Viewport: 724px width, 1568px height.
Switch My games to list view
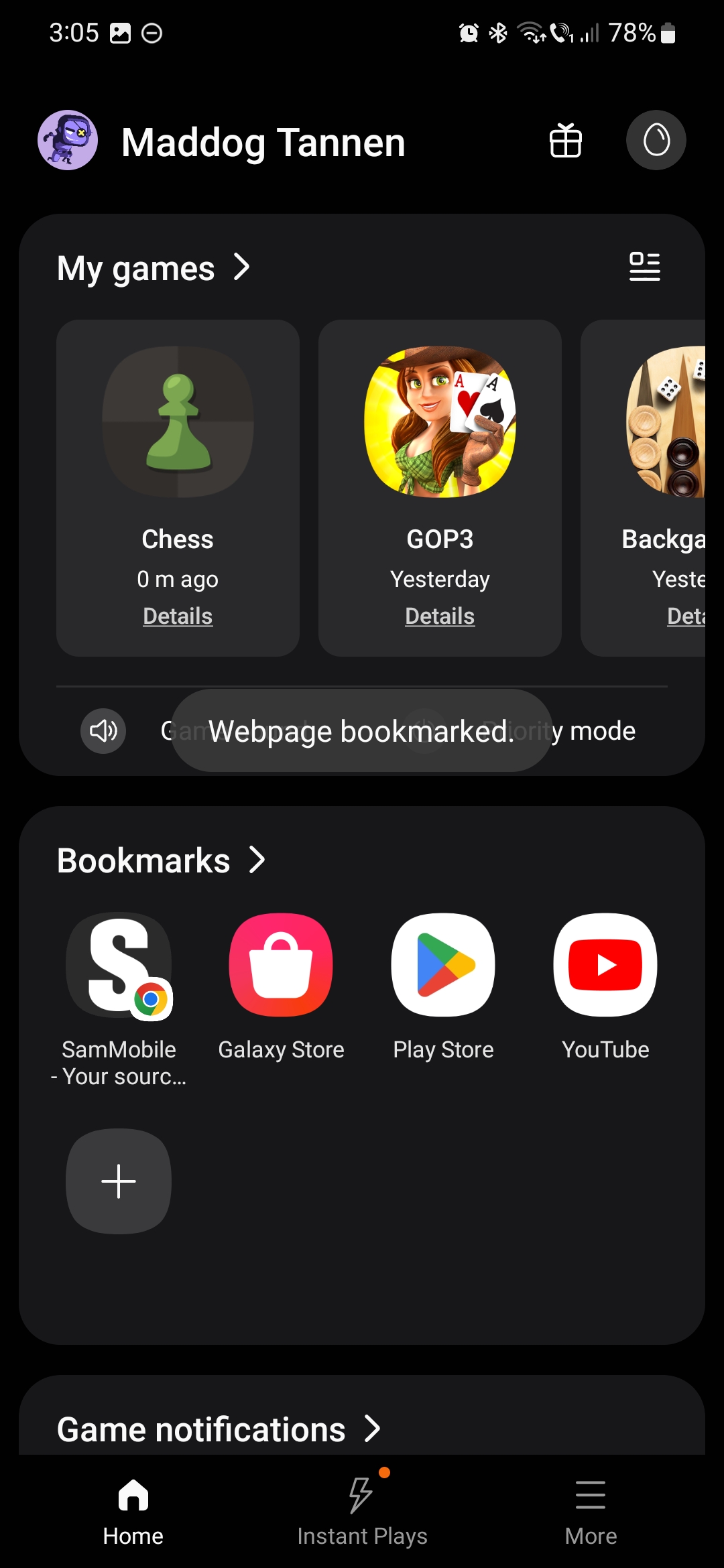[644, 267]
